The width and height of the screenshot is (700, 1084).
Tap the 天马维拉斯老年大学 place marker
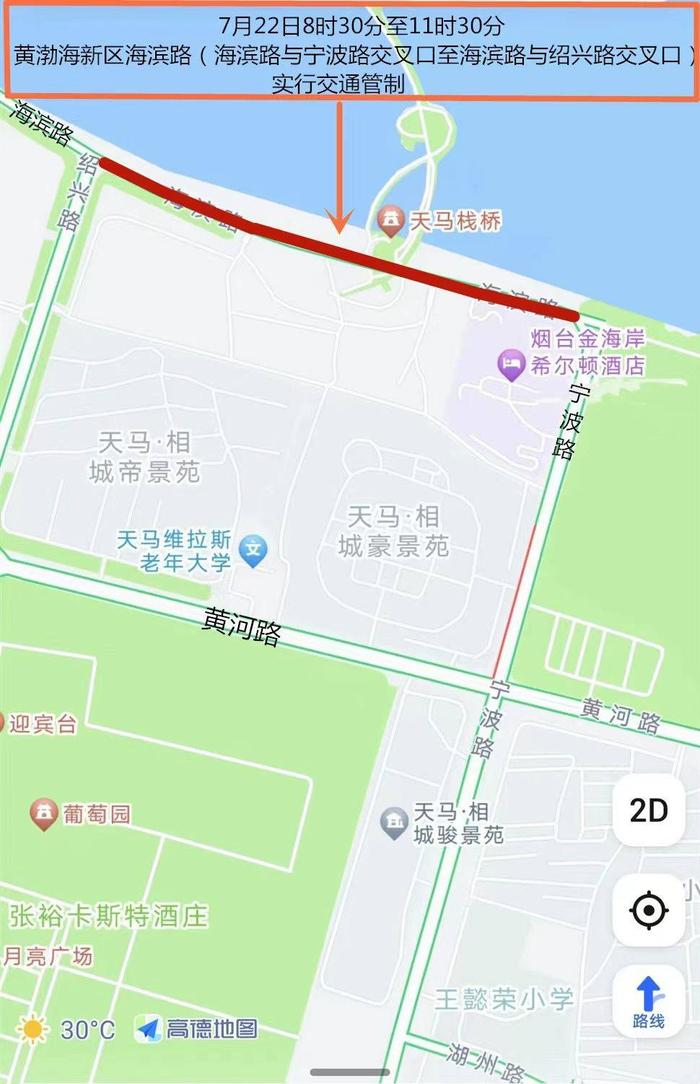coord(257,548)
